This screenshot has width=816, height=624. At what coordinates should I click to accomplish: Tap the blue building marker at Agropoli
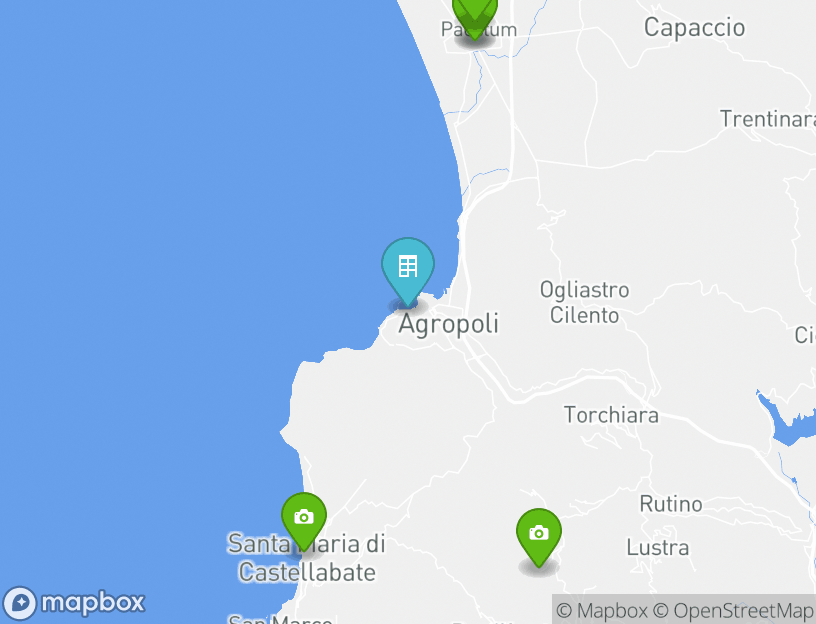[x=407, y=267]
